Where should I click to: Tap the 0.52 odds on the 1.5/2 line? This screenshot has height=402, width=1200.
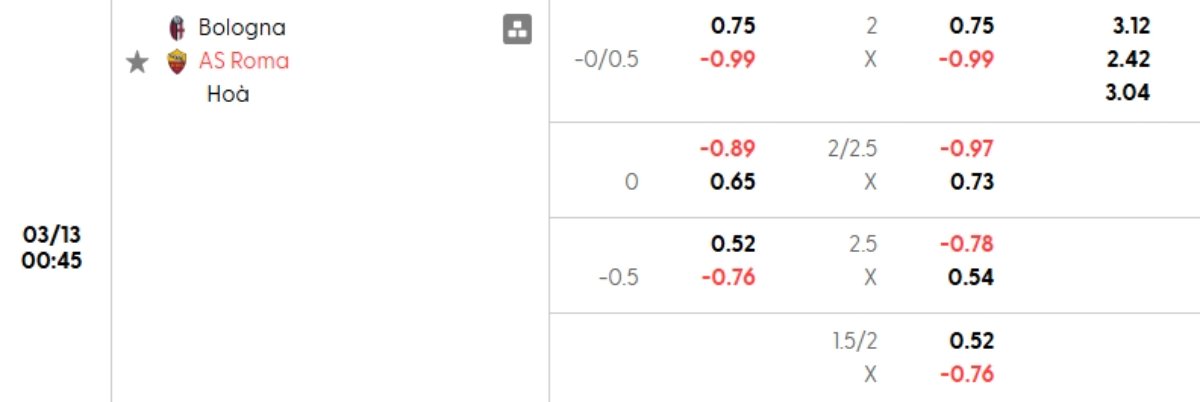973,341
